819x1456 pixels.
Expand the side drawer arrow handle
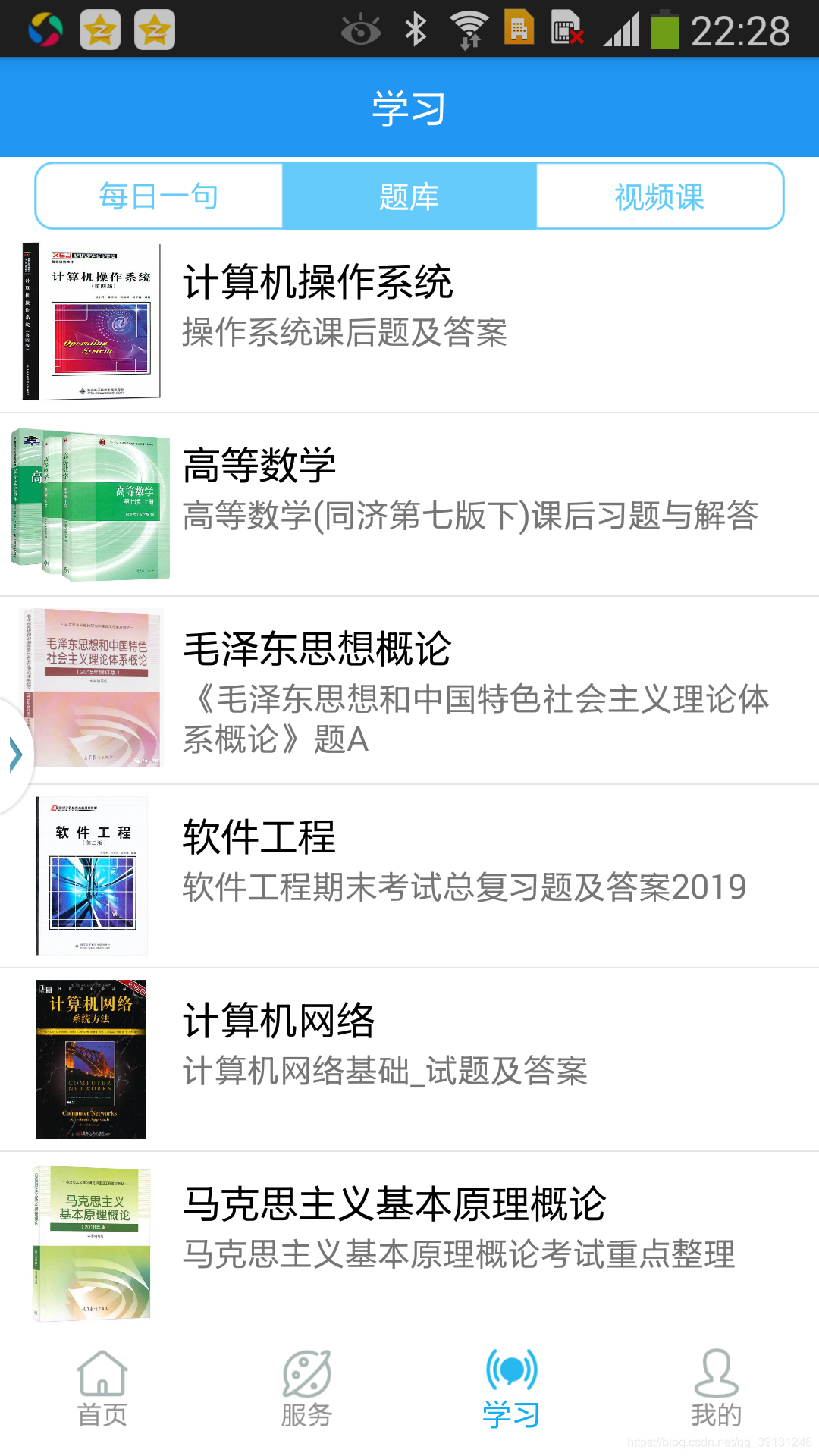click(15, 755)
